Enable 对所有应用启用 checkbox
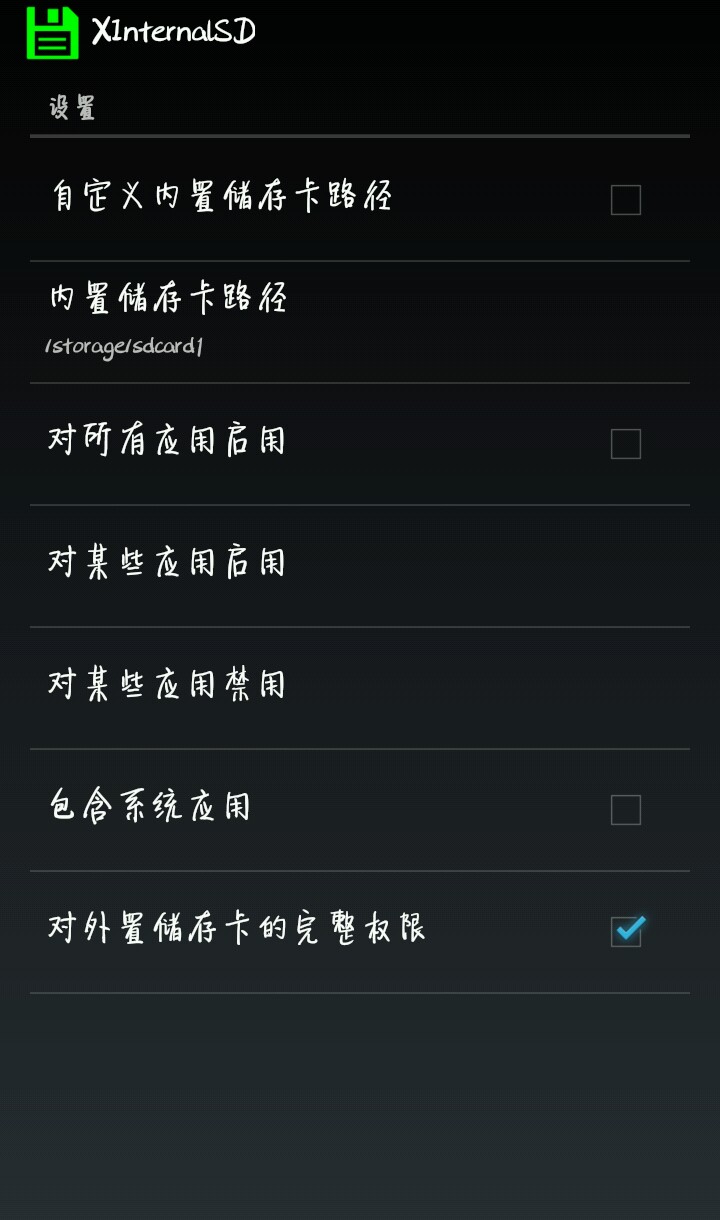 [x=625, y=444]
